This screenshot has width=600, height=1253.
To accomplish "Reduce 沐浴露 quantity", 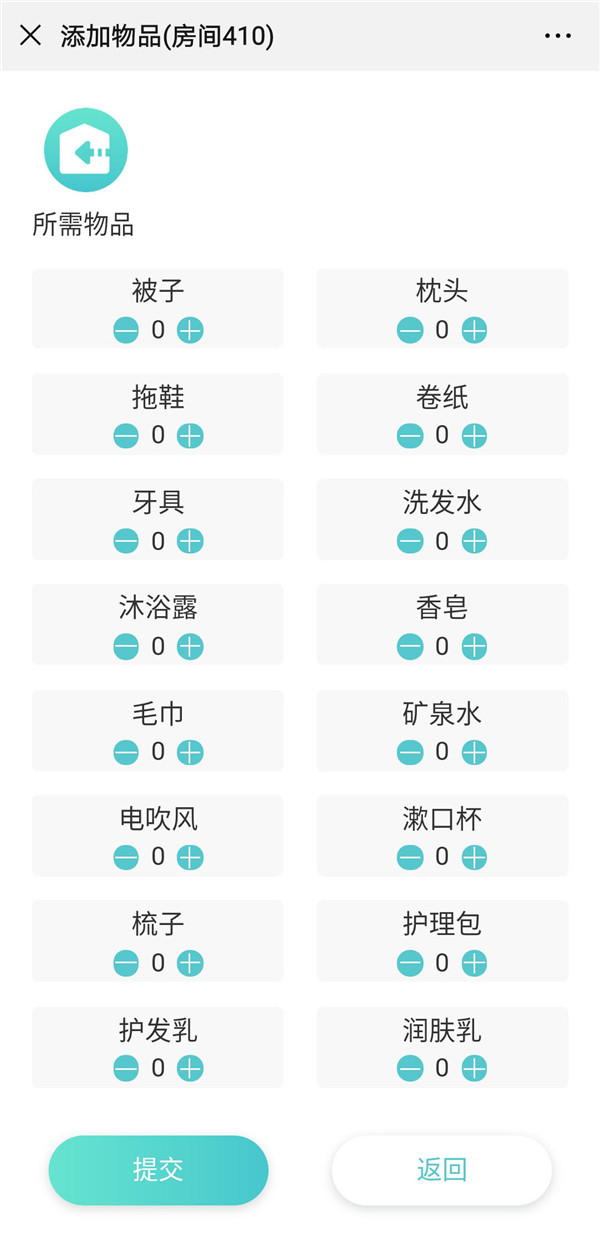I will click(x=126, y=646).
